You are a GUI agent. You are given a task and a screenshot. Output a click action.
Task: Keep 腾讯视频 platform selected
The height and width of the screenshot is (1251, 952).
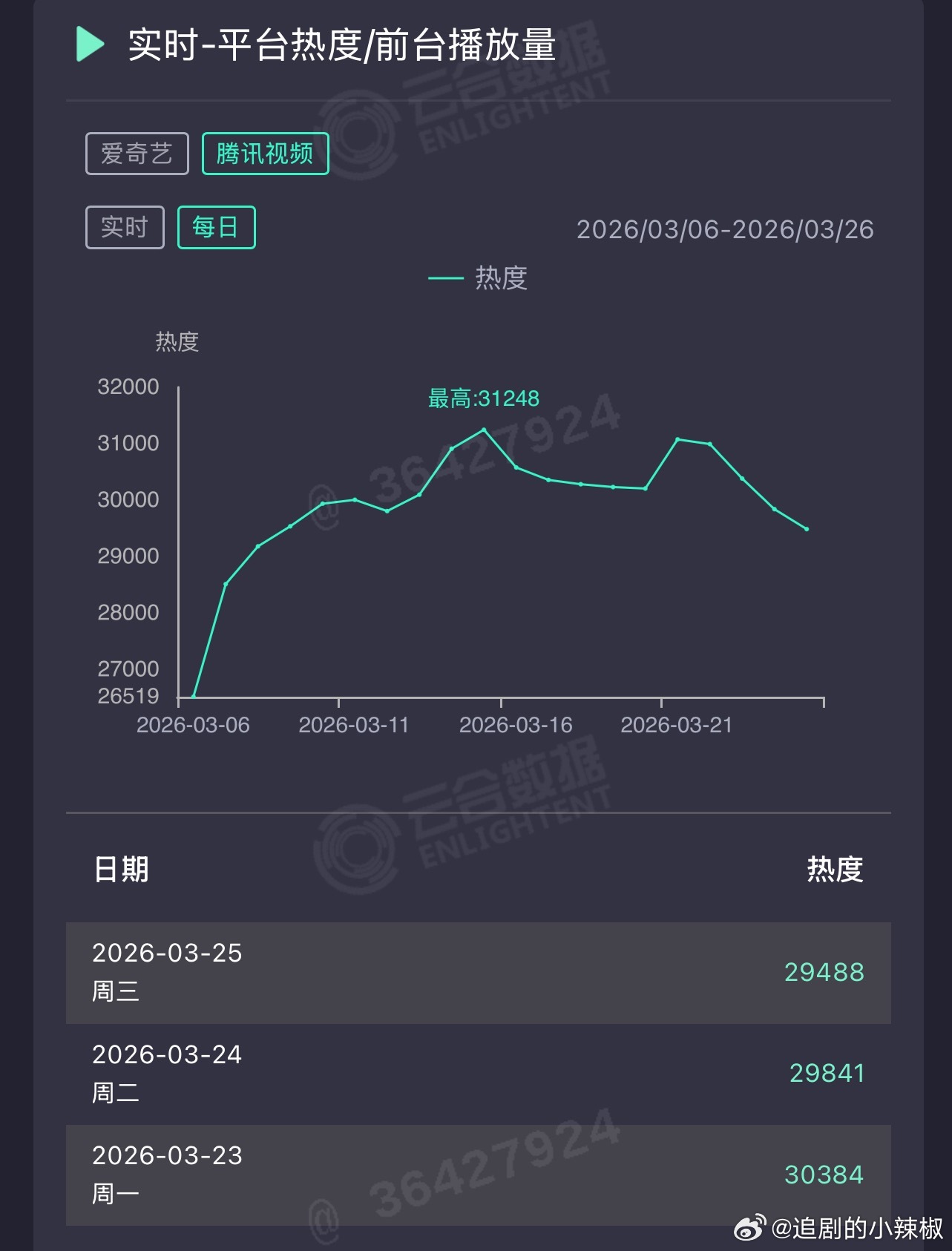pyautogui.click(x=265, y=154)
